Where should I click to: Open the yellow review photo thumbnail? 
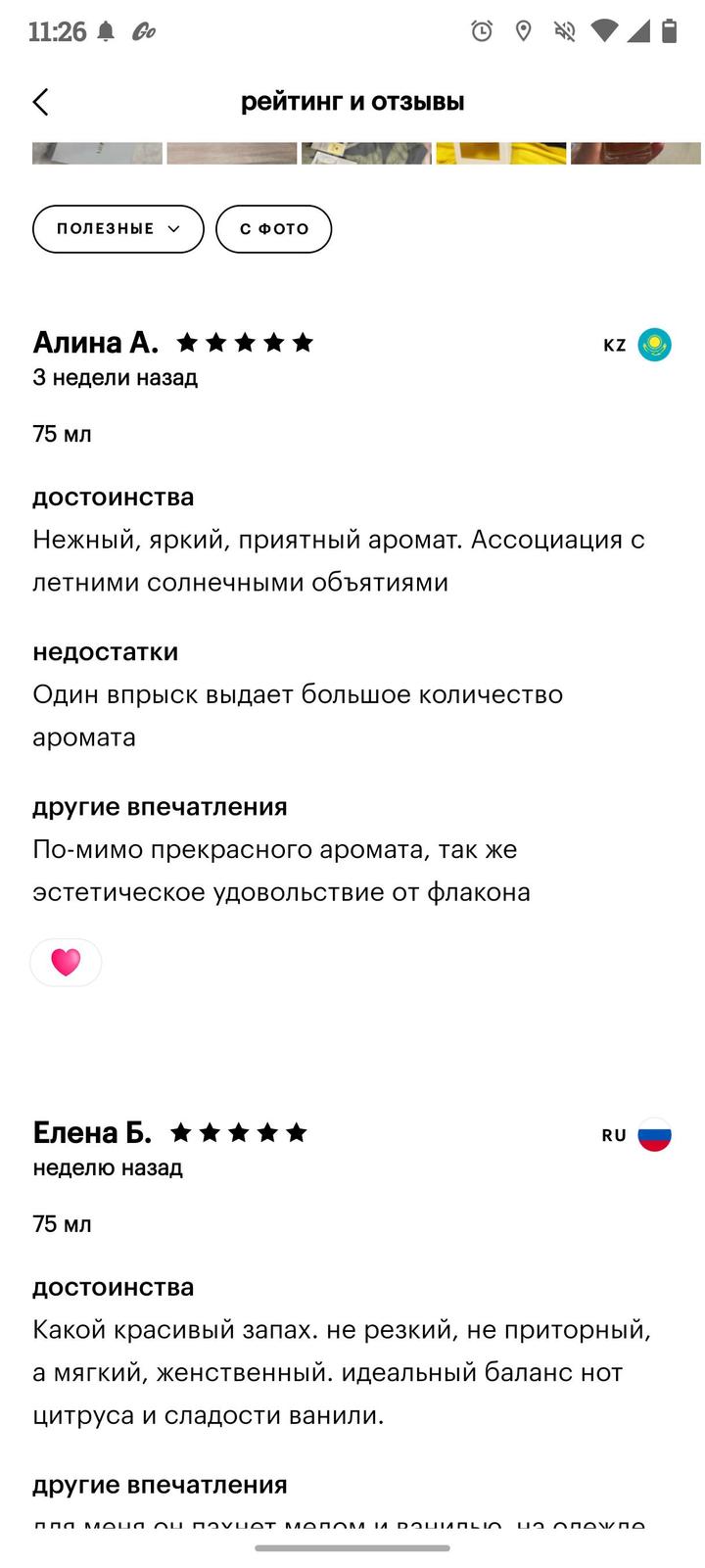(500, 153)
